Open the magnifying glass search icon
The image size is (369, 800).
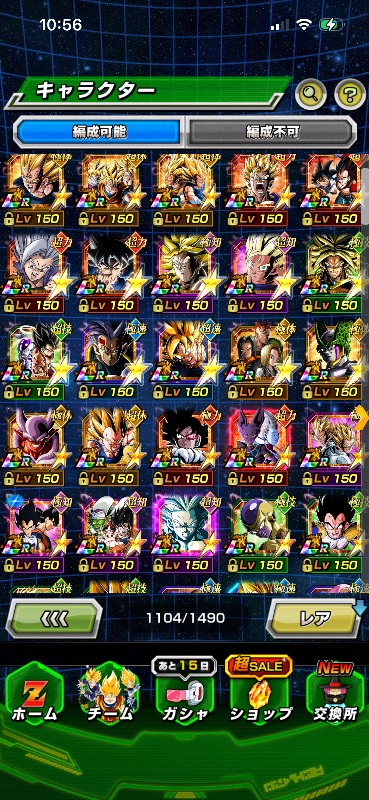coord(311,93)
